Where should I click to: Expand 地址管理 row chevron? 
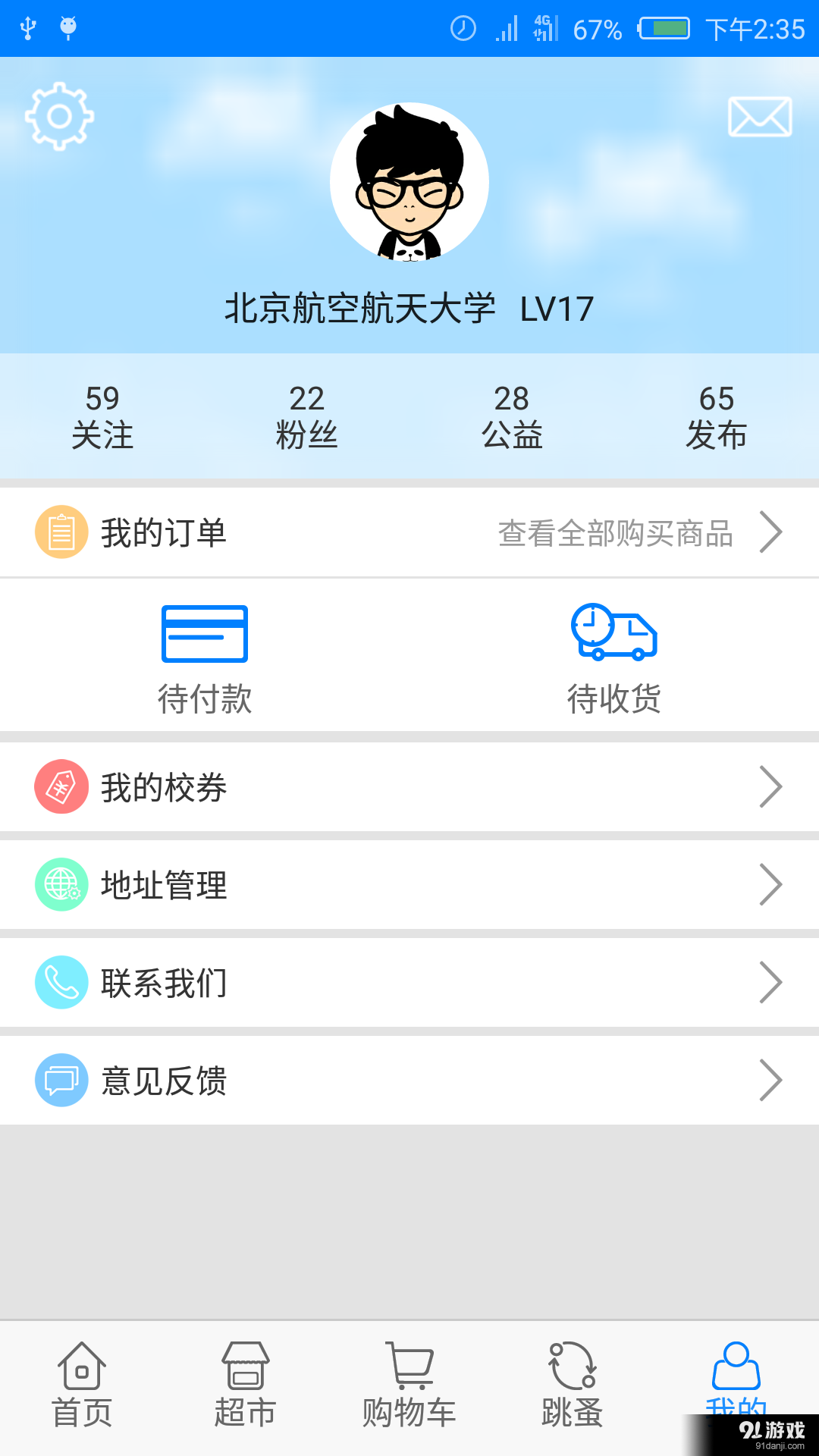tap(771, 884)
